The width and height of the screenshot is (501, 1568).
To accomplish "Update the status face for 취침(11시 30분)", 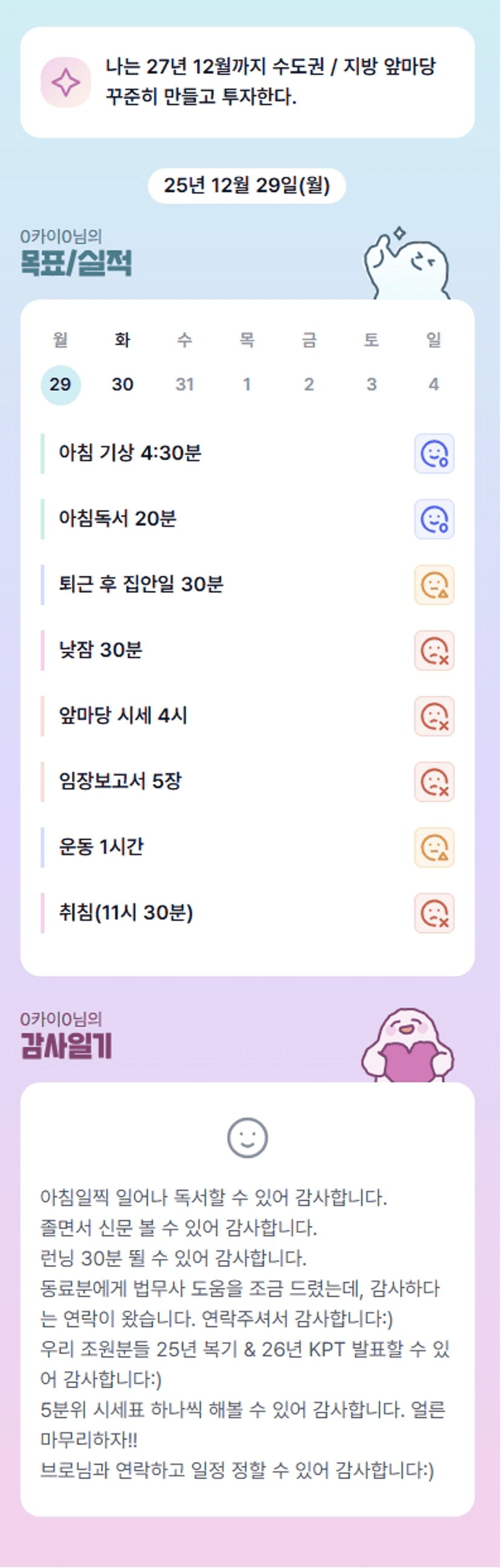I will [434, 913].
